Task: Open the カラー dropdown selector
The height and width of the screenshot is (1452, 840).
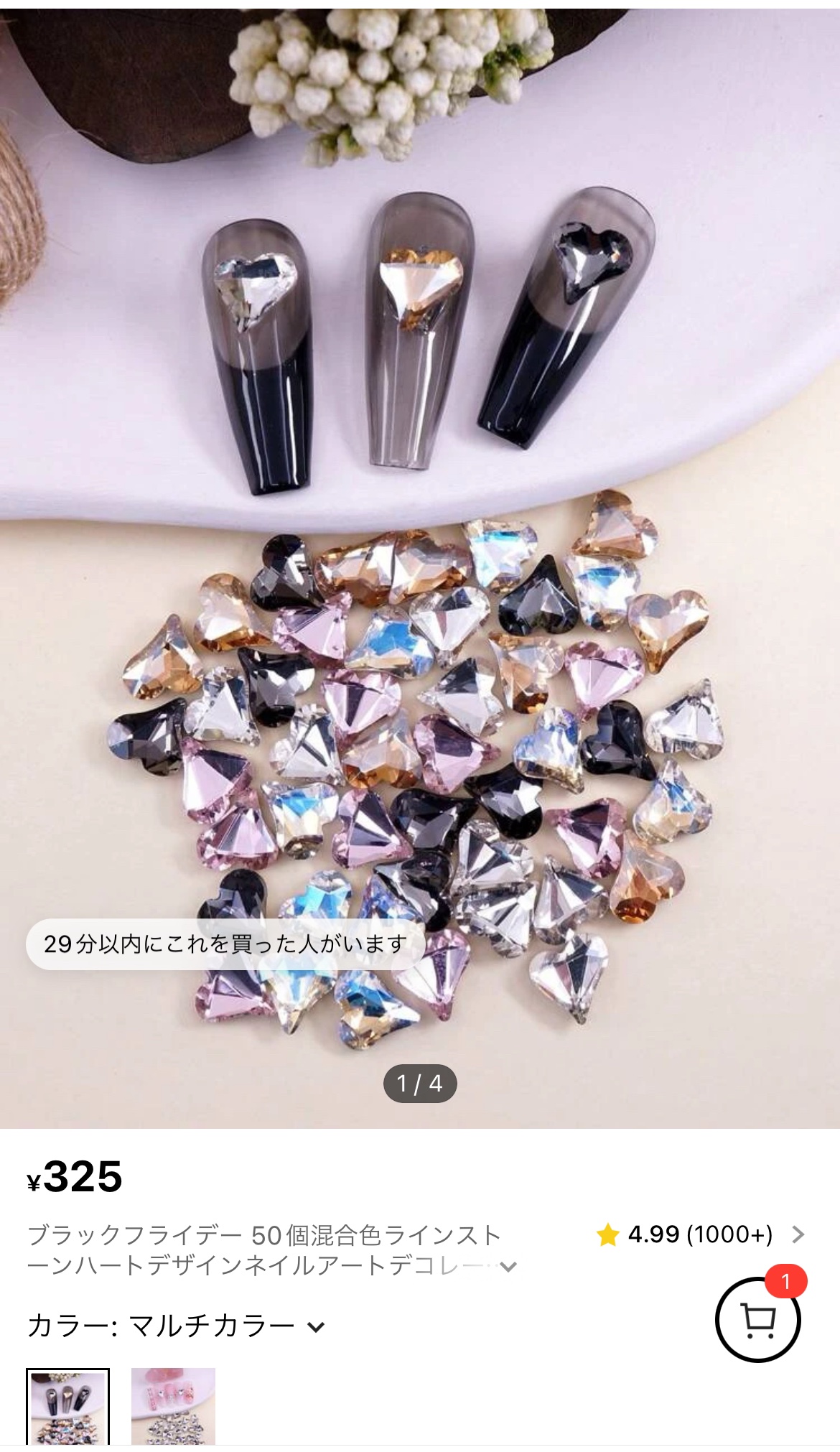Action: (x=176, y=1326)
